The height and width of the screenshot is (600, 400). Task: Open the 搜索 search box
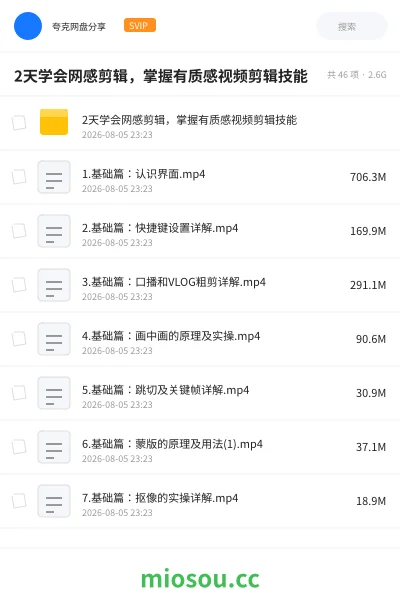352,26
